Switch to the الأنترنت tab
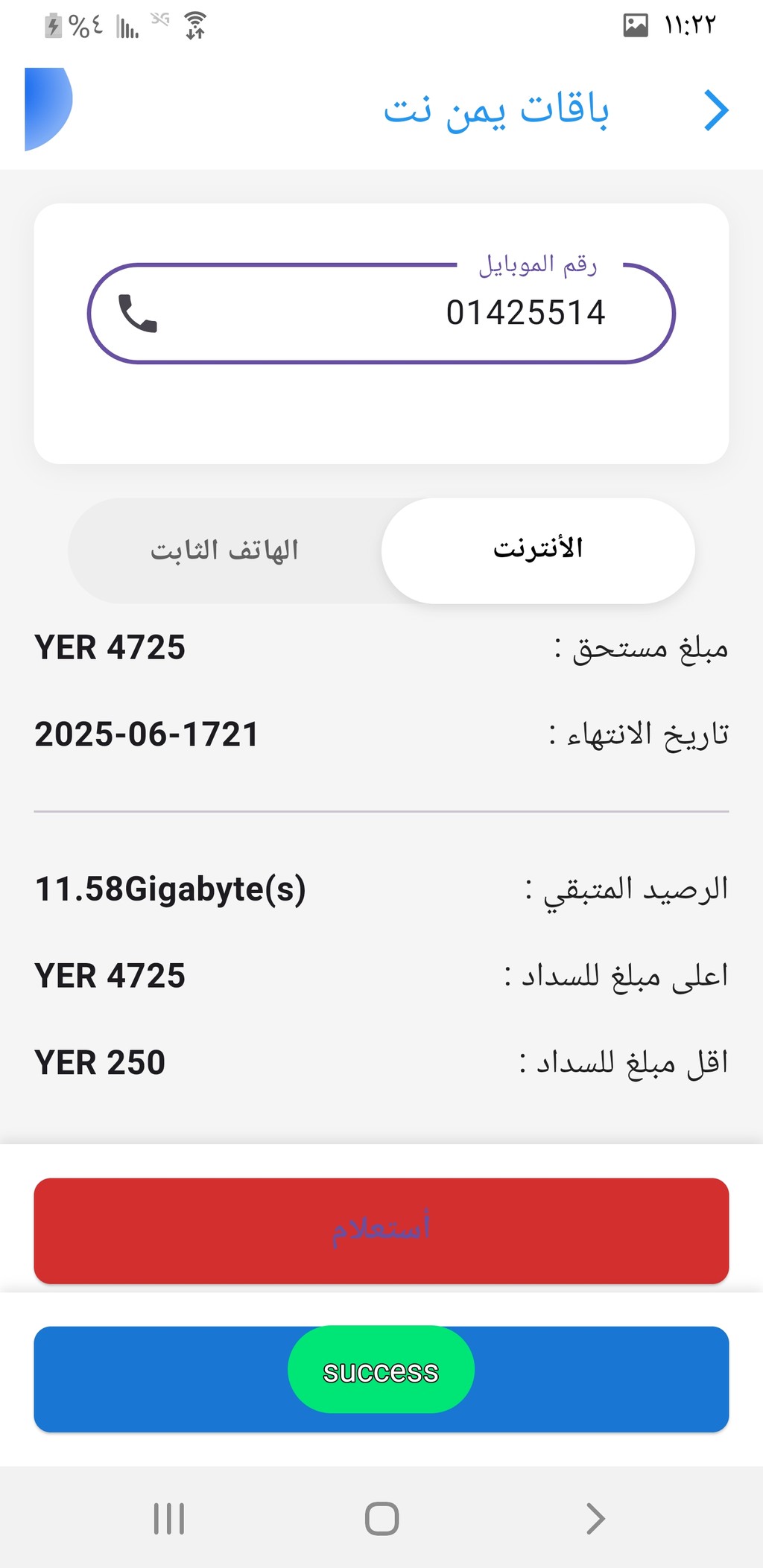Image resolution: width=763 pixels, height=1568 pixels. tap(538, 550)
